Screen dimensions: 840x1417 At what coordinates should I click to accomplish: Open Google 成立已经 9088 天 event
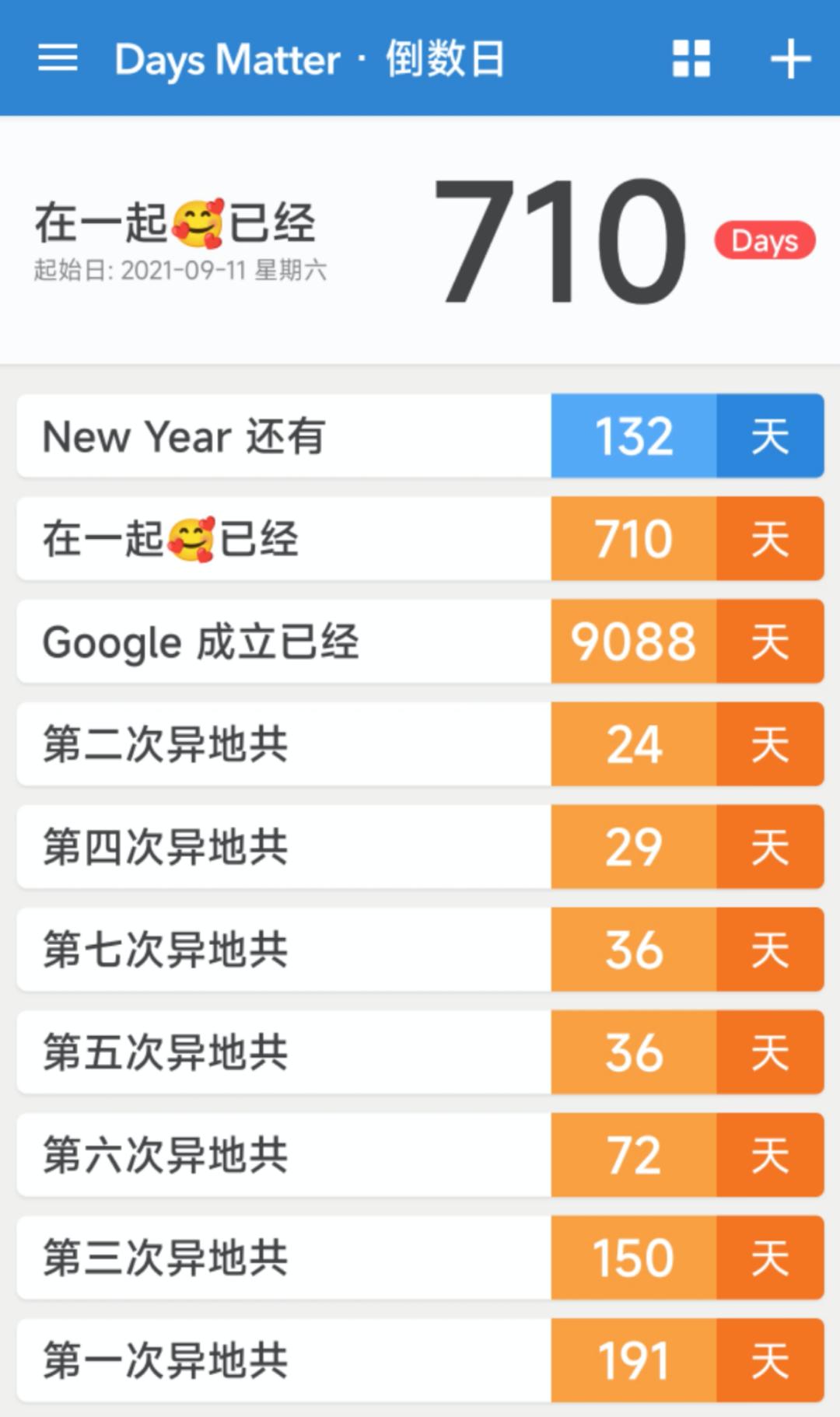pyautogui.click(x=420, y=642)
